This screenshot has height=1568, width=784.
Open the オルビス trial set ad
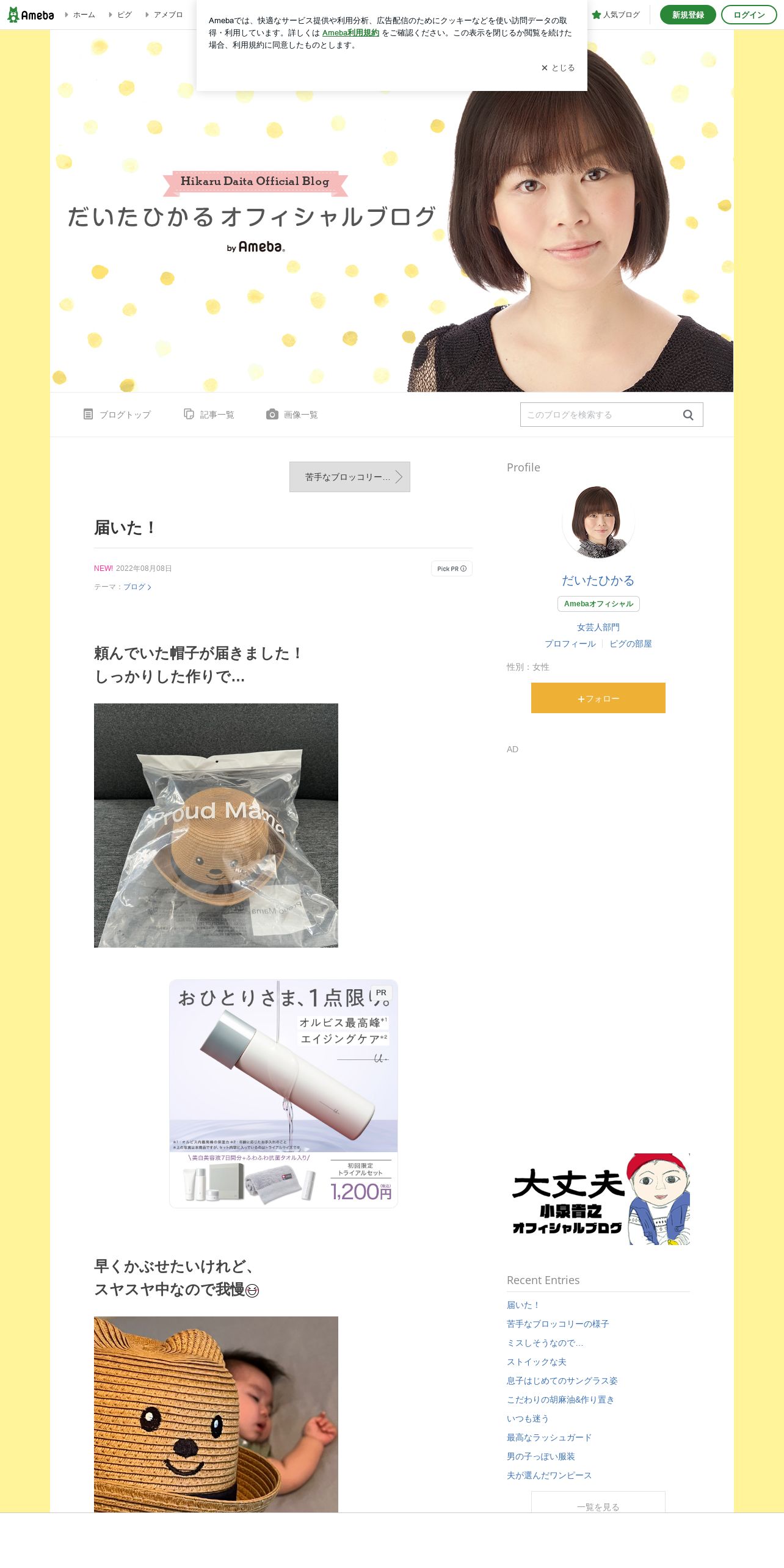pyautogui.click(x=283, y=1094)
